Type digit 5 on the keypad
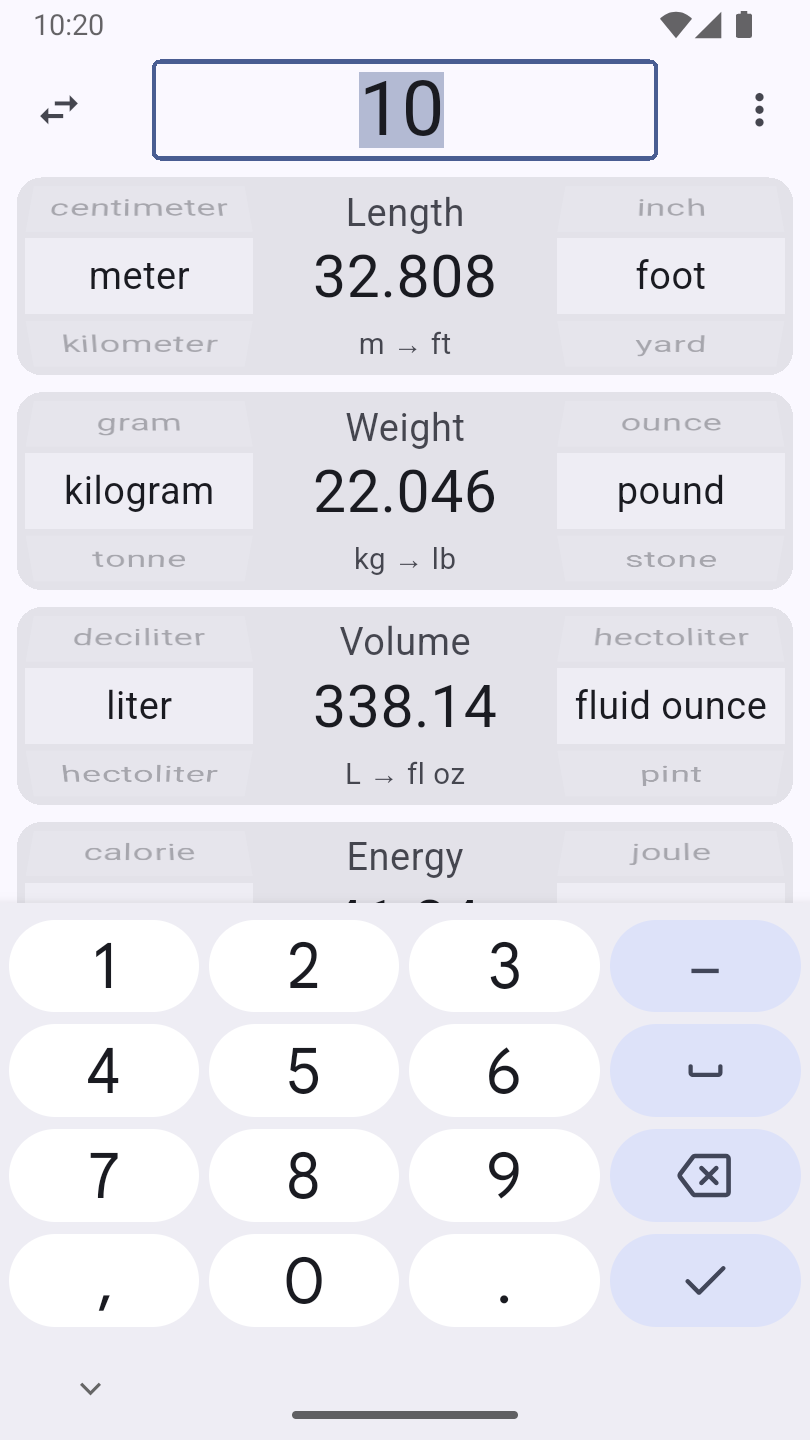The image size is (810, 1440). pos(304,1071)
